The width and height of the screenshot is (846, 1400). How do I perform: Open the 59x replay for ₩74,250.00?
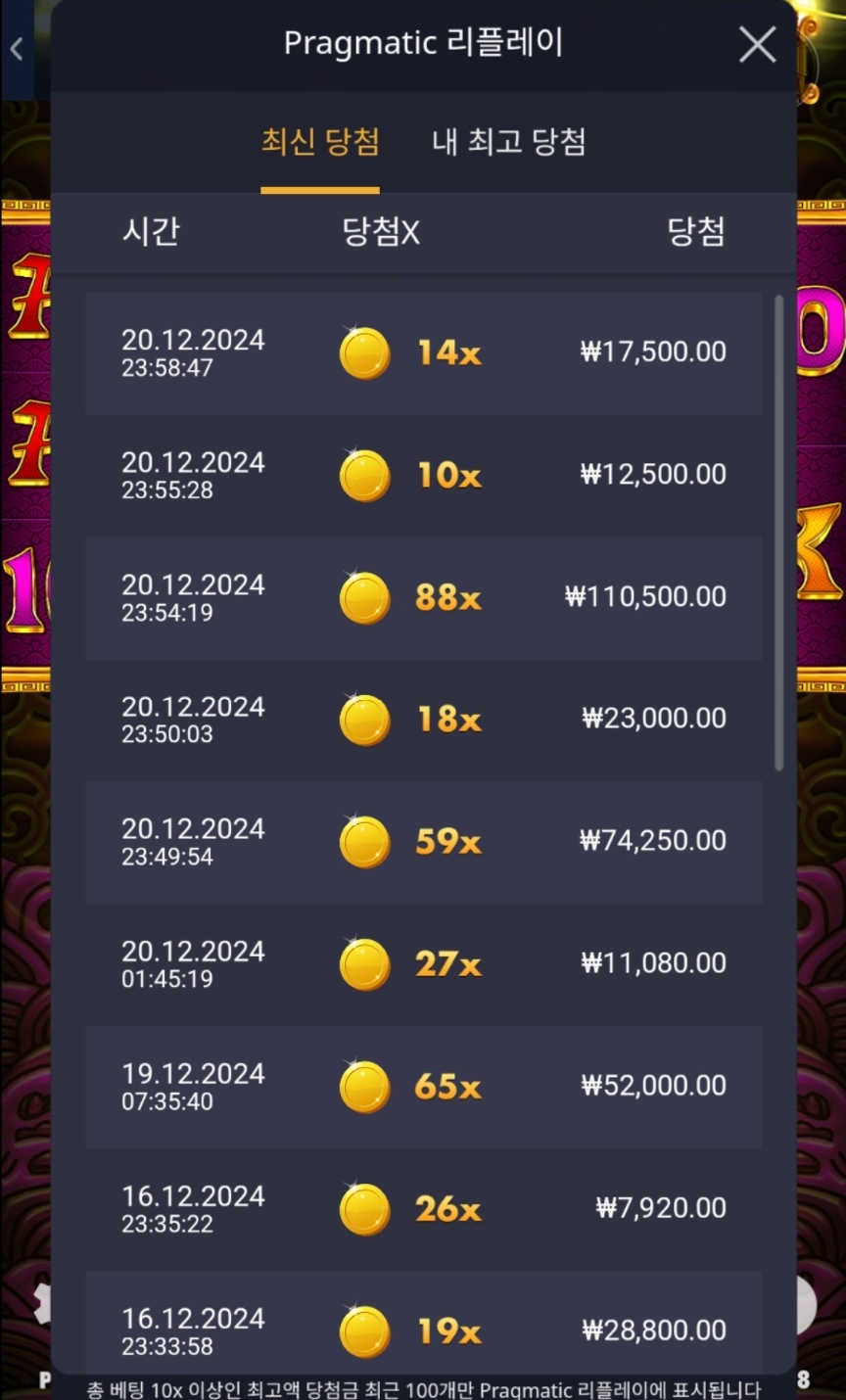[x=423, y=842]
